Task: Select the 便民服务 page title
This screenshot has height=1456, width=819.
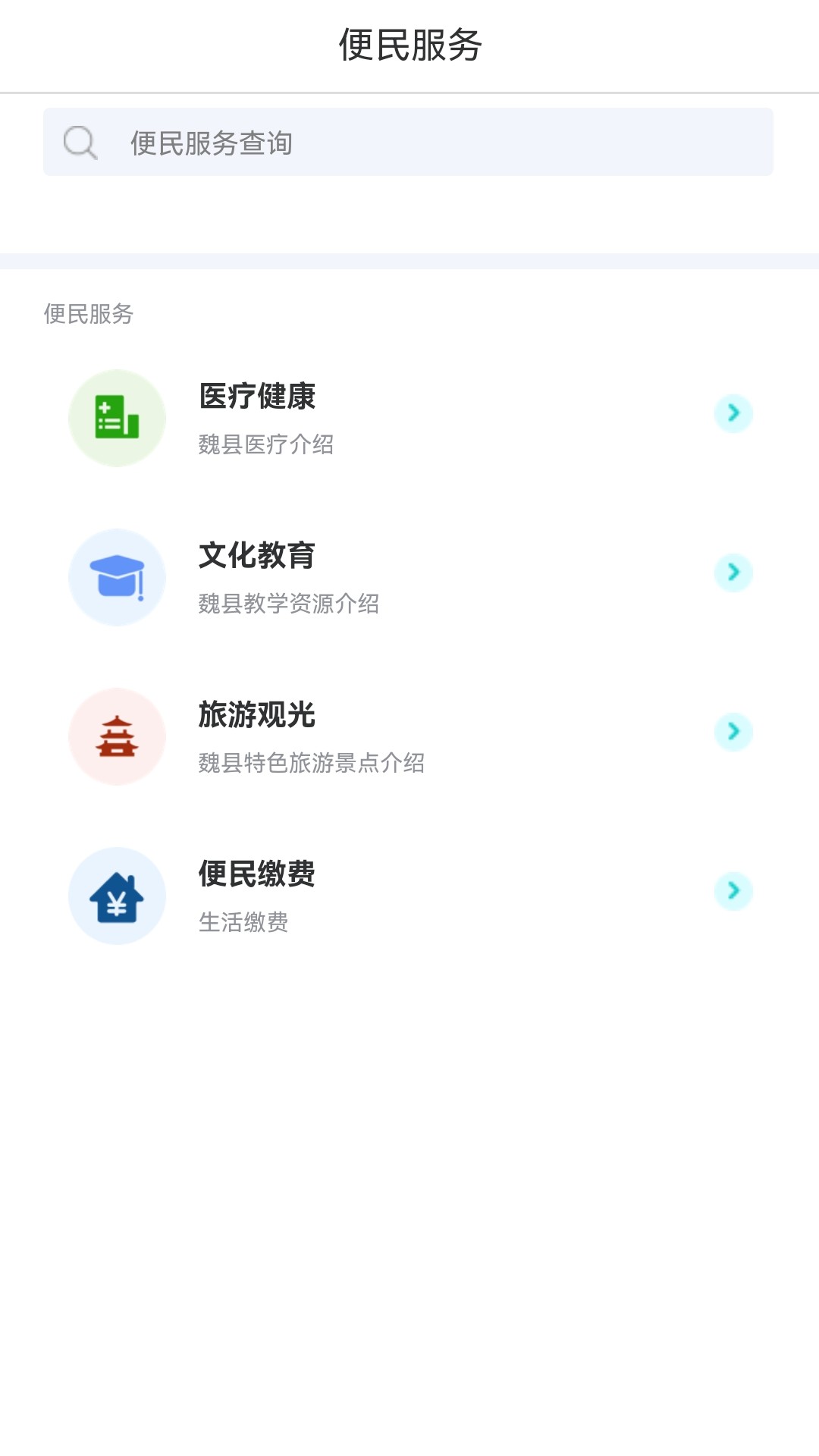Action: 409,44
